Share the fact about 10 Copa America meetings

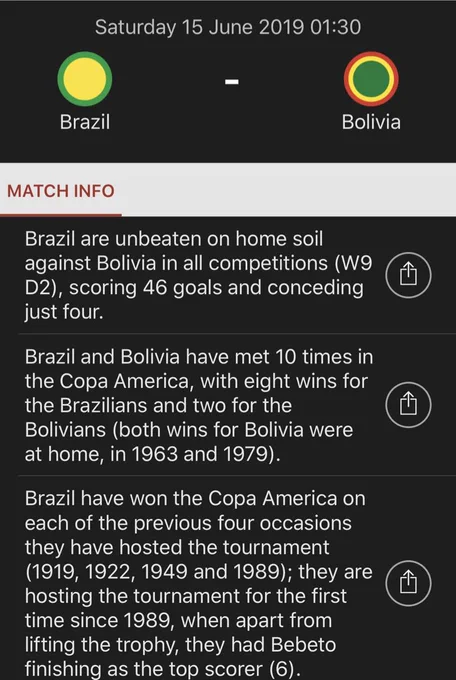pos(408,405)
